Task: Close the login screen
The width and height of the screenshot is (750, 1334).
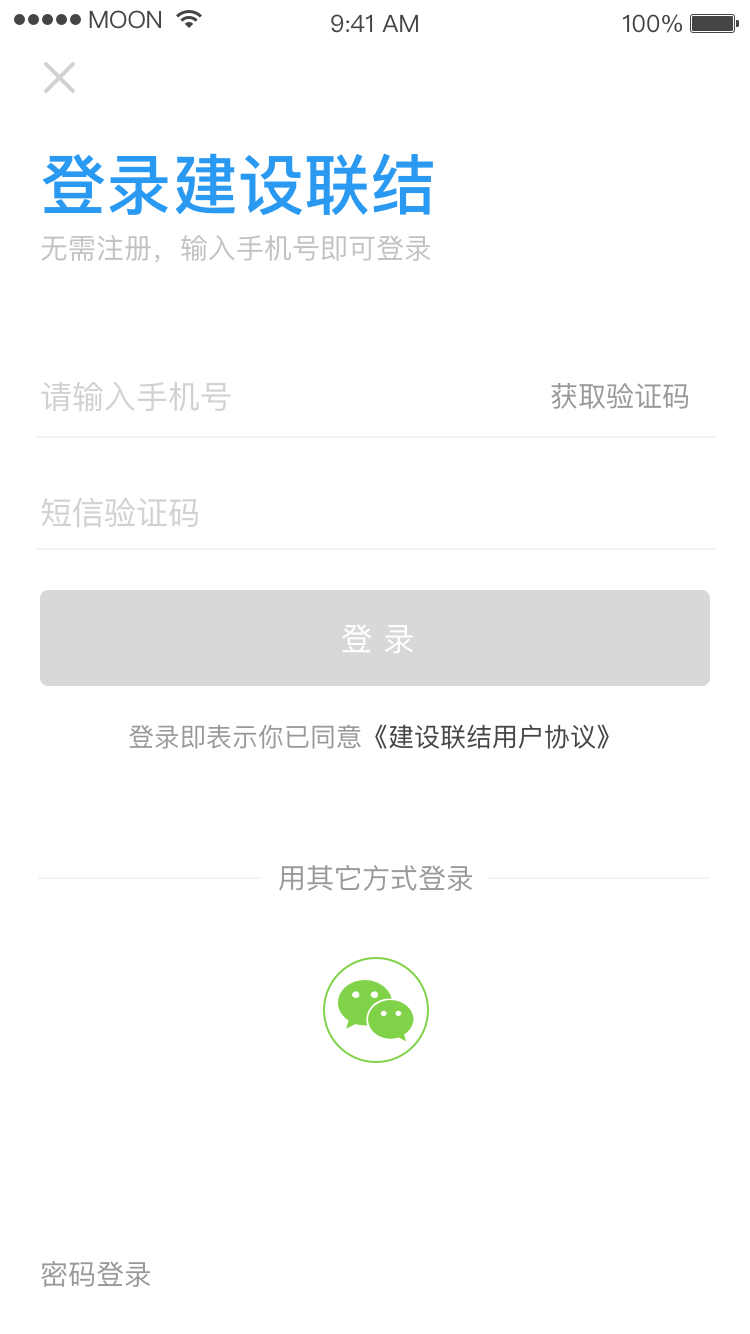Action: pyautogui.click(x=59, y=77)
